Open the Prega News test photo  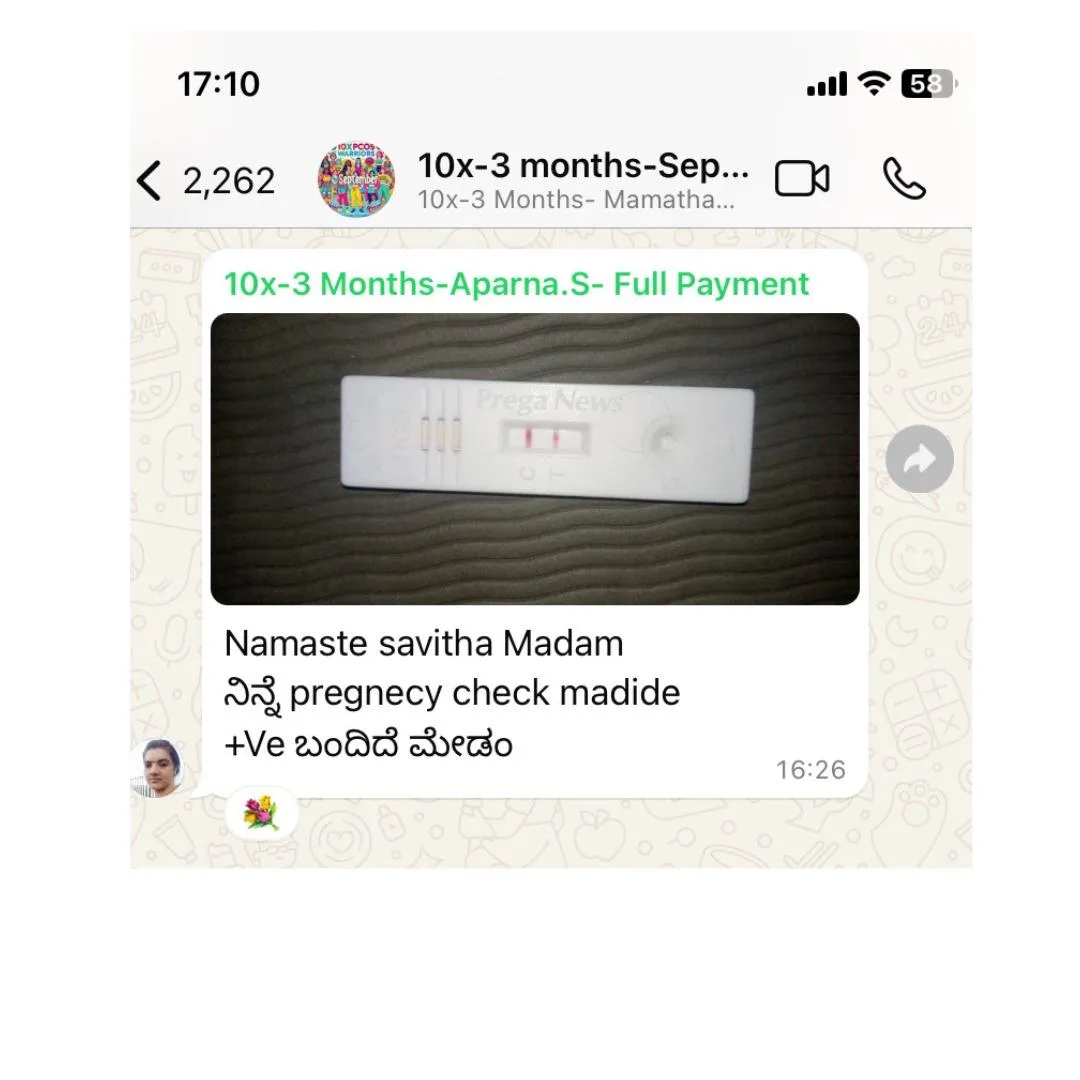click(x=535, y=459)
